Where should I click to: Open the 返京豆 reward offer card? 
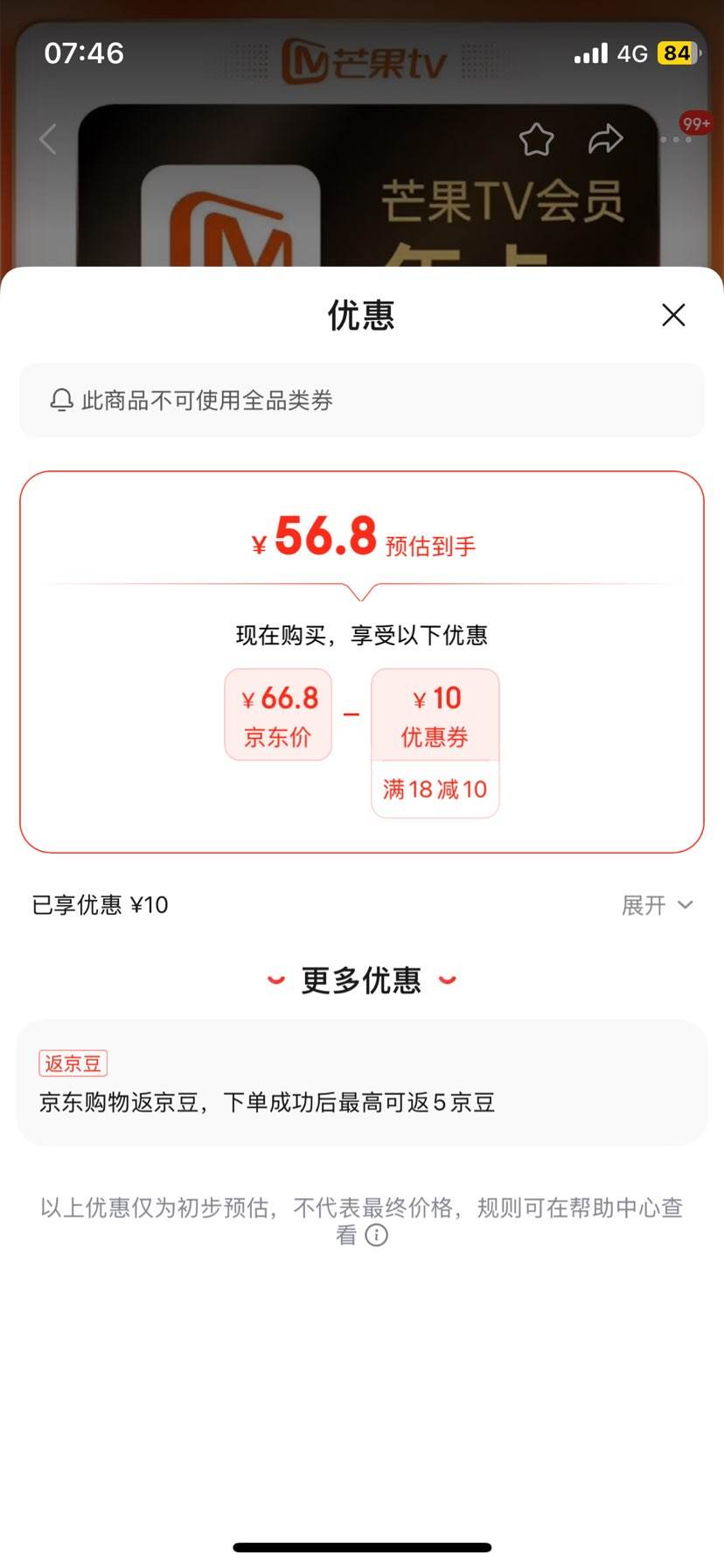(x=361, y=1083)
